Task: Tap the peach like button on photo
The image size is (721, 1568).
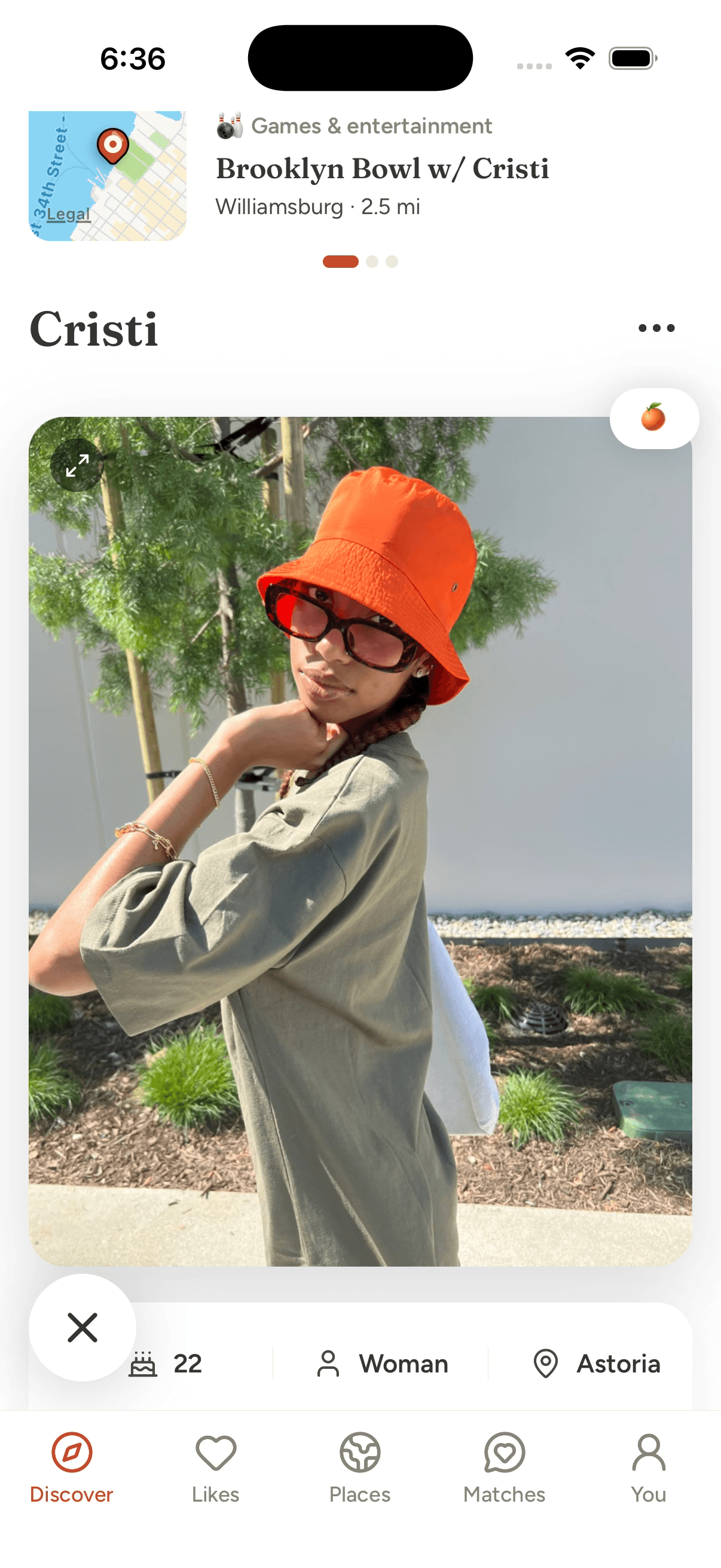Action: coord(653,418)
